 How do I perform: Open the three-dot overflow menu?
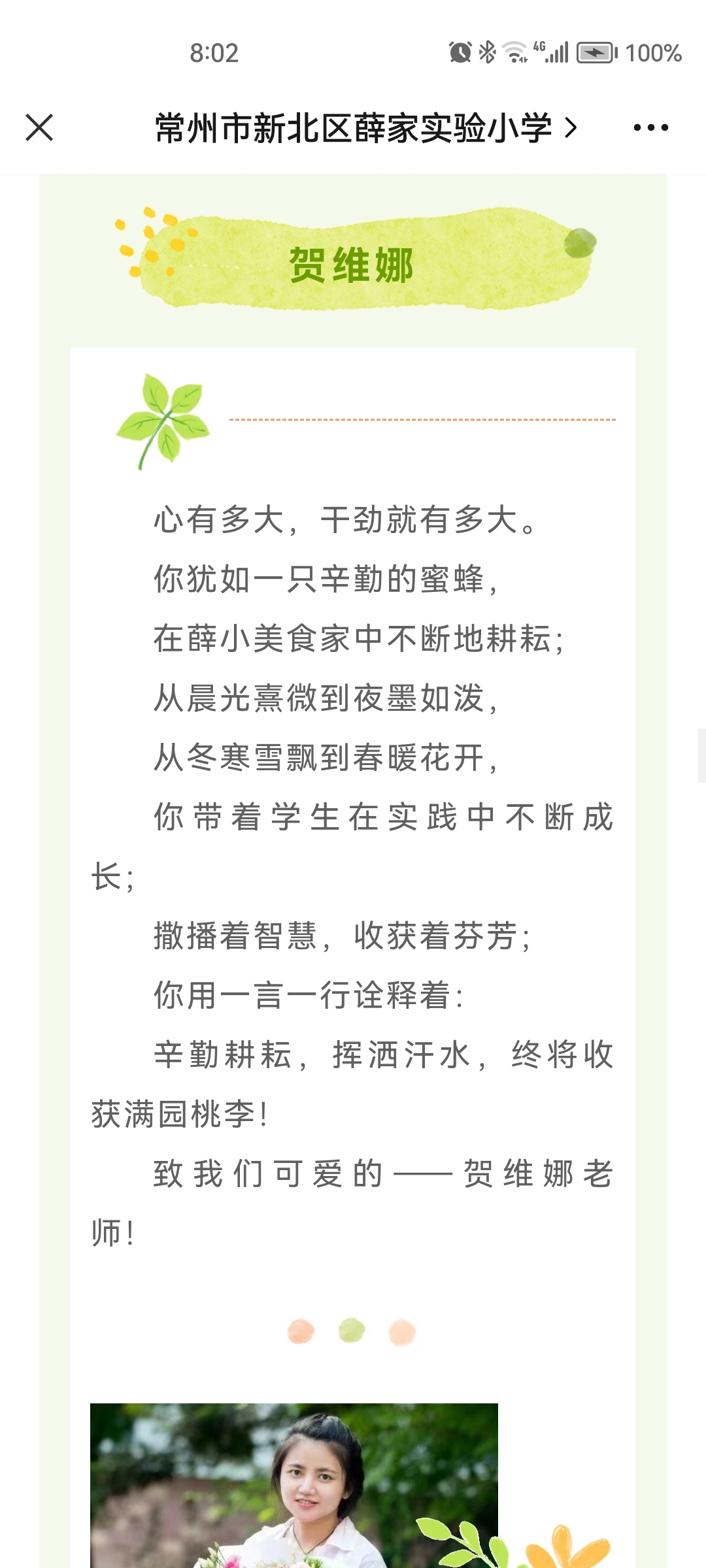pos(650,127)
